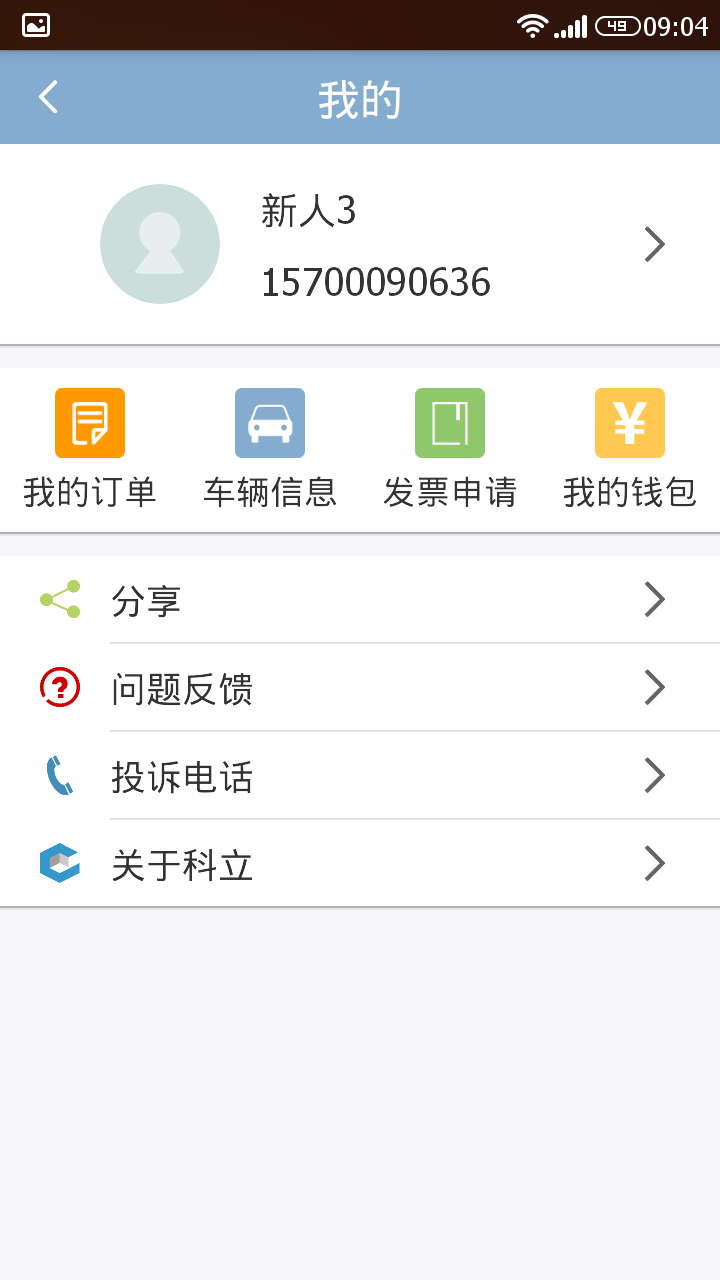Screen dimensions: 720x1280
Task: Open the 发票申请 invoice icon
Action: pos(449,422)
